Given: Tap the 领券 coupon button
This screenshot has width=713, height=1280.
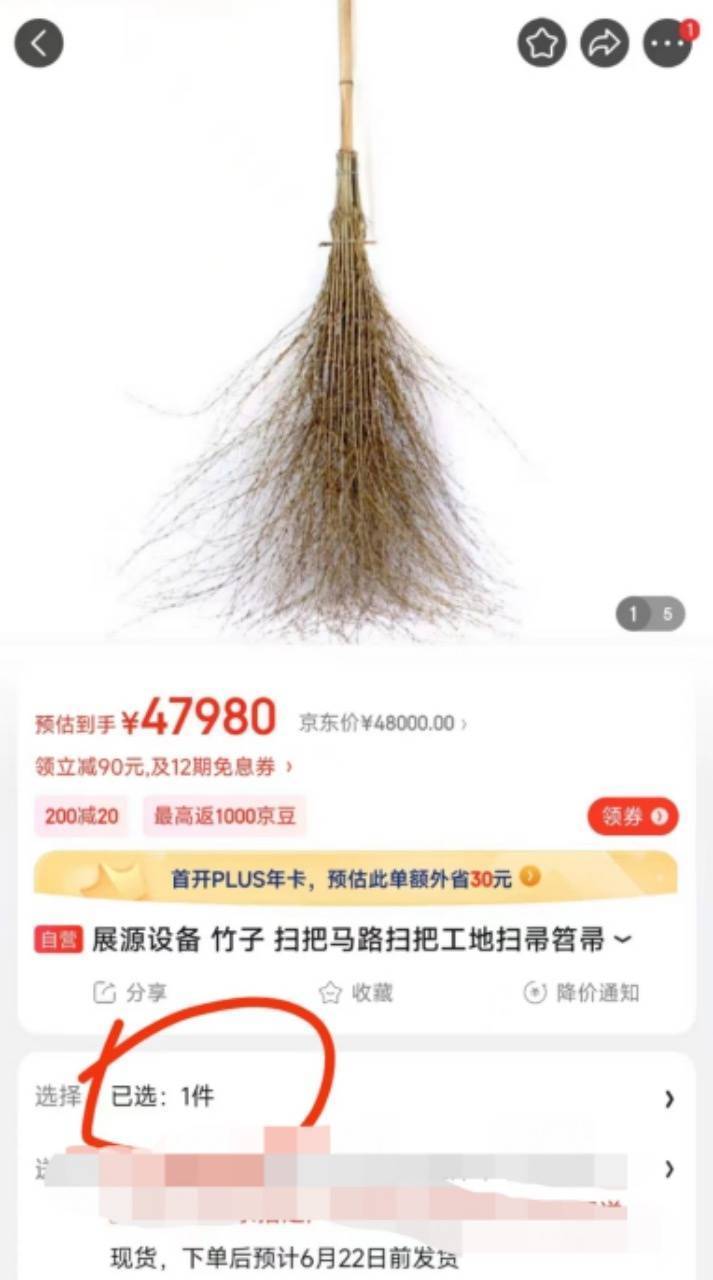Looking at the screenshot, I should pos(632,816).
